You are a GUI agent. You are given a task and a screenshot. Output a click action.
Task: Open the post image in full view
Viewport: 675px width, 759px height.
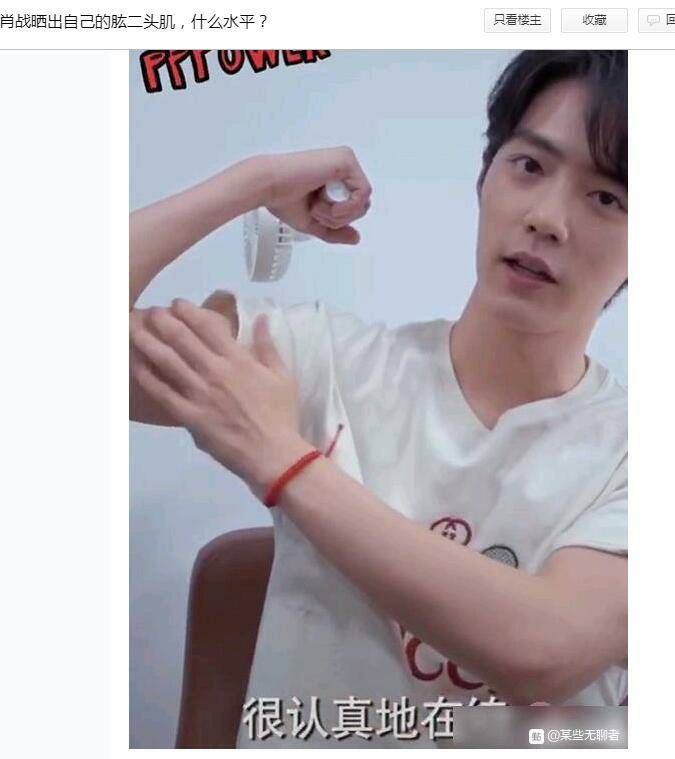(378, 398)
